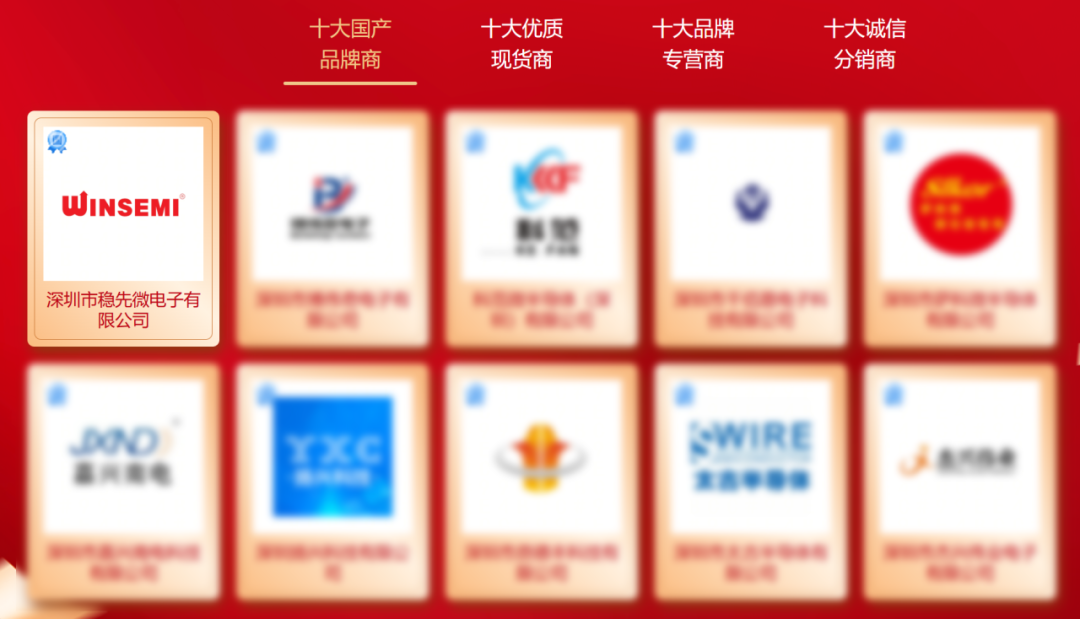Open the 十大诚信分销商 tab
This screenshot has width=1080, height=619.
click(864, 44)
